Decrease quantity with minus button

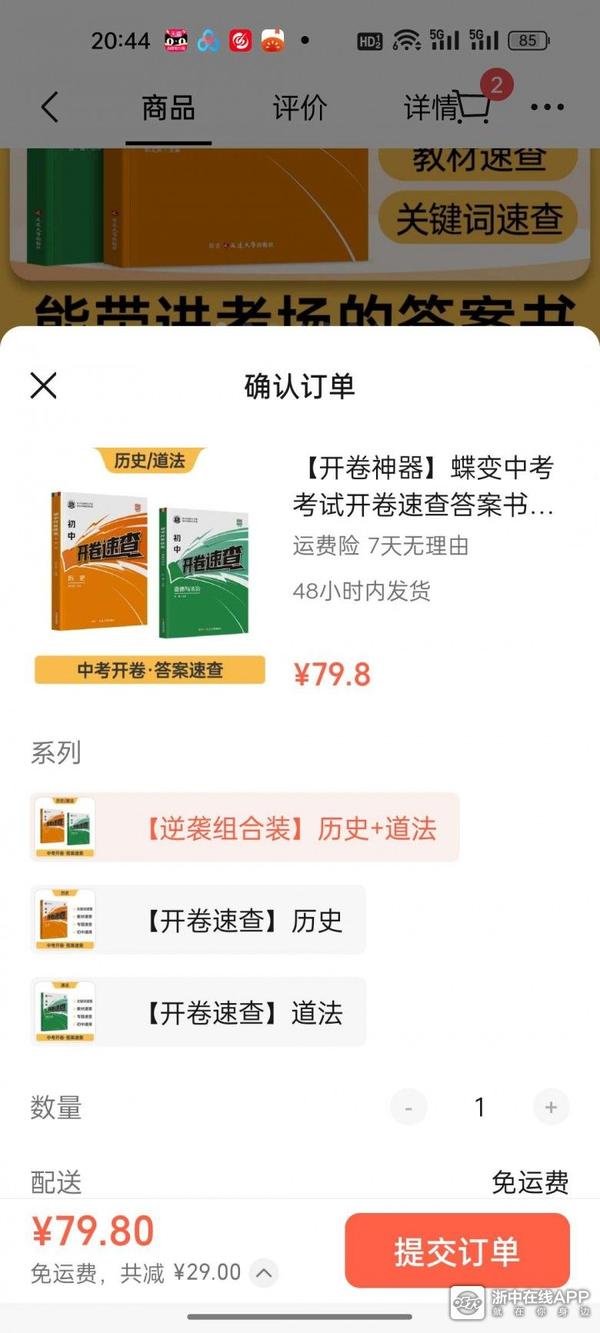408,1107
